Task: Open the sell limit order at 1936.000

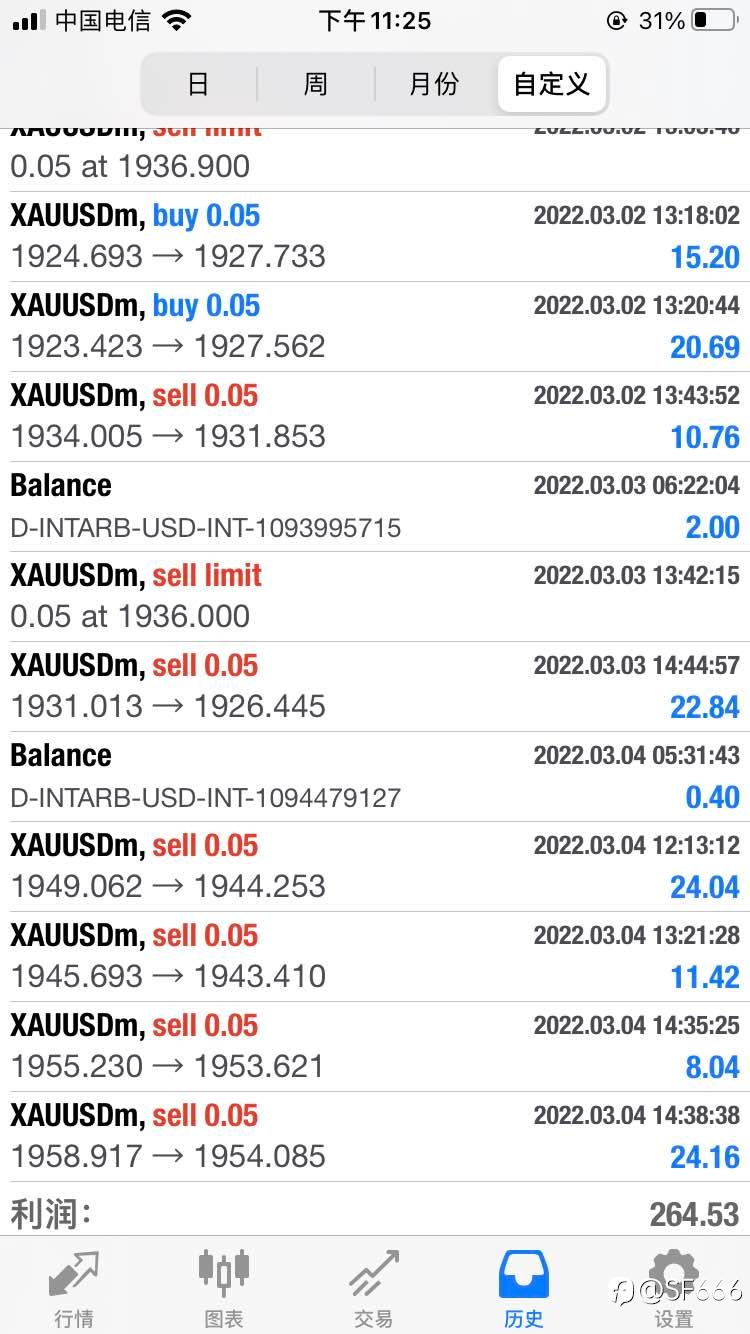Action: click(375, 597)
